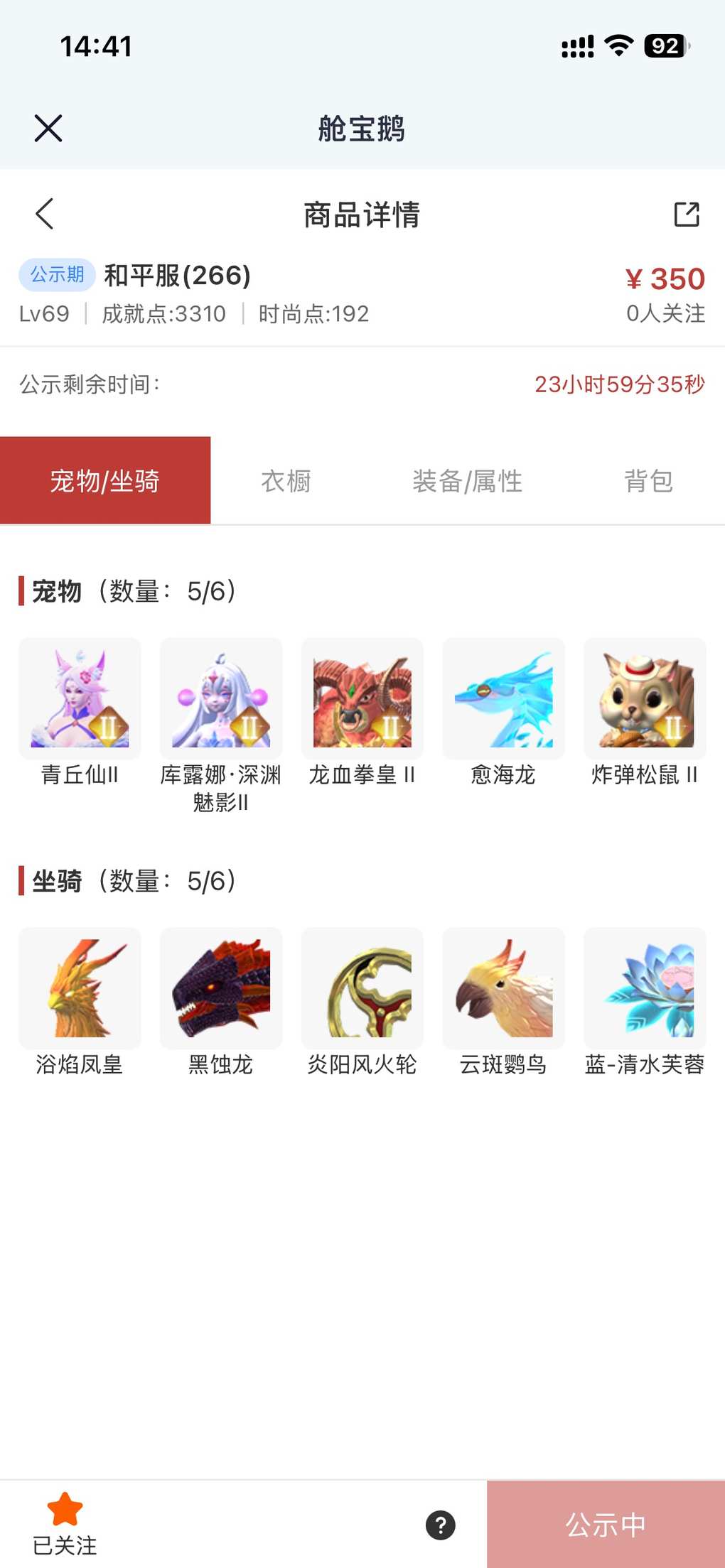View the 青丘仙II pet
Image resolution: width=725 pixels, height=1568 pixels.
click(x=80, y=699)
